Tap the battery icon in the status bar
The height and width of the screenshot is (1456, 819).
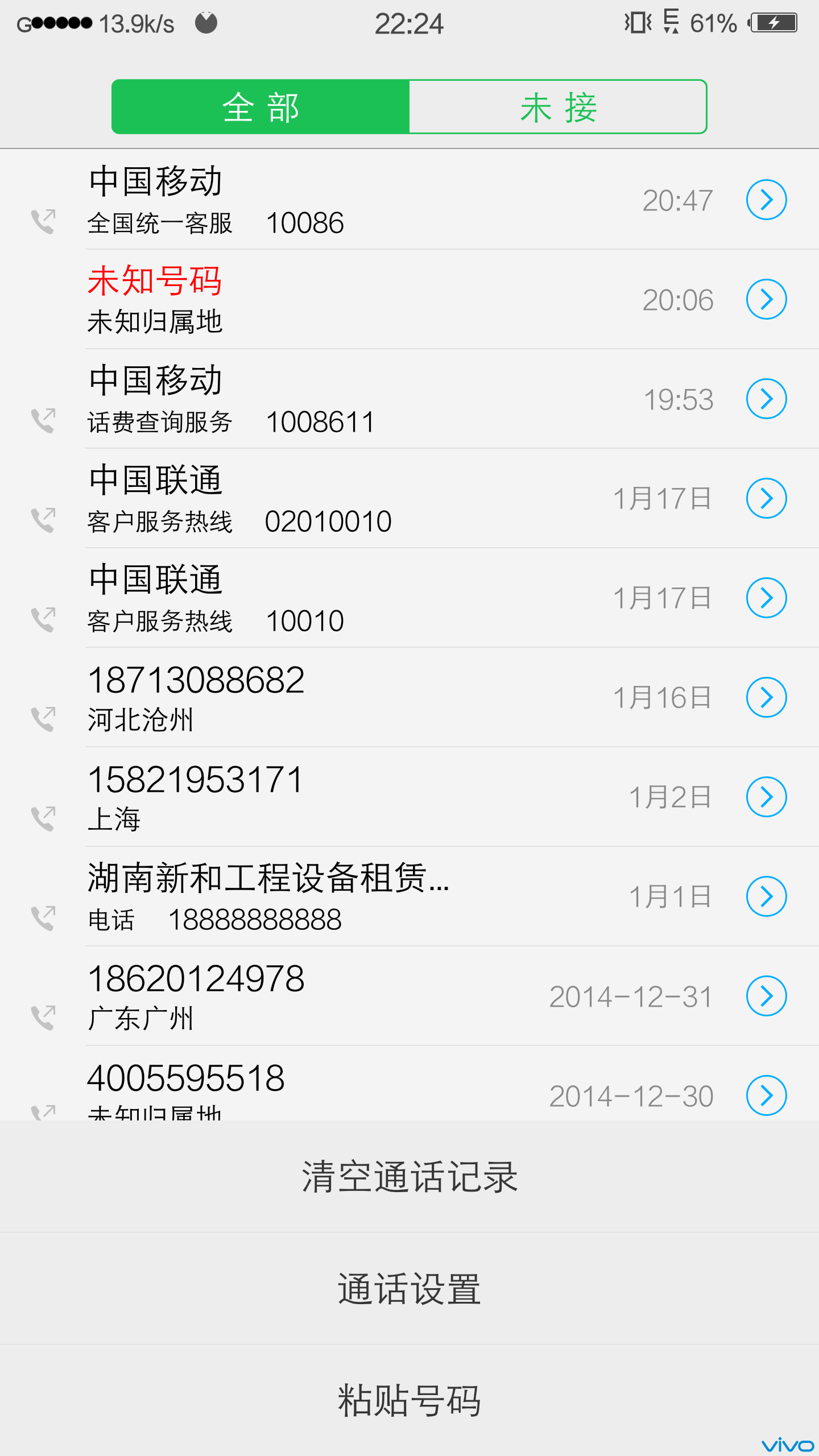tap(773, 23)
